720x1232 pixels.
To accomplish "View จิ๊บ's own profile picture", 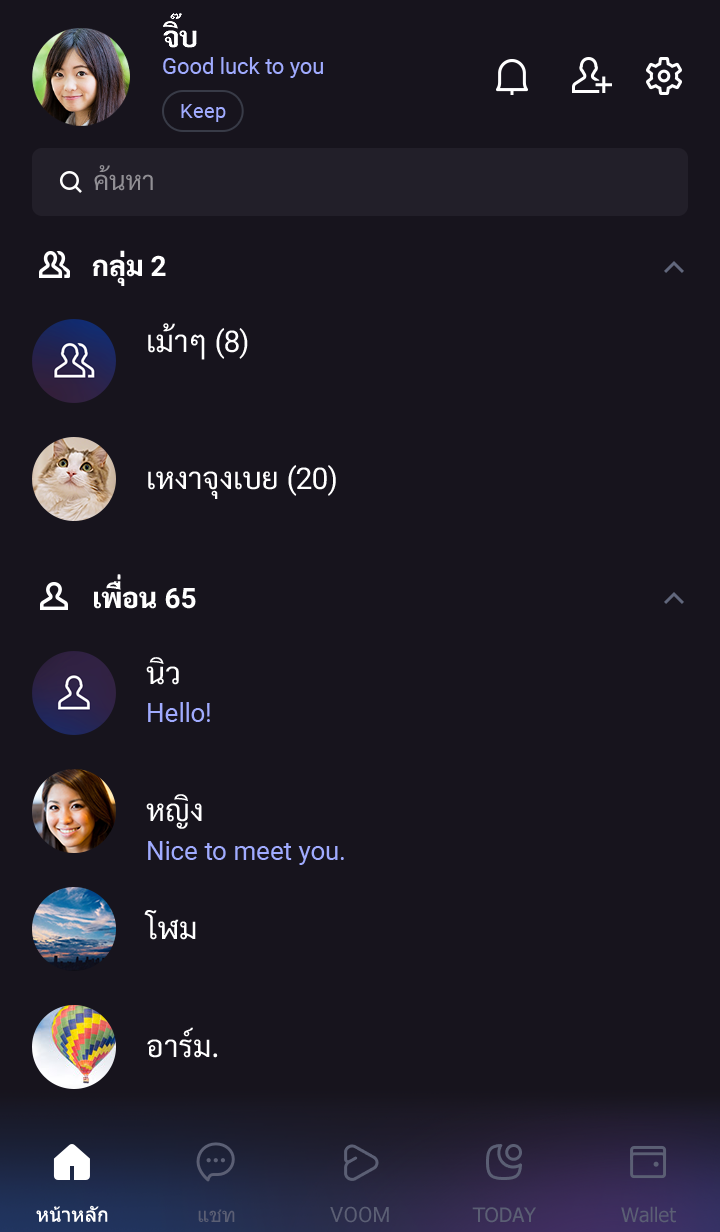I will (81, 77).
